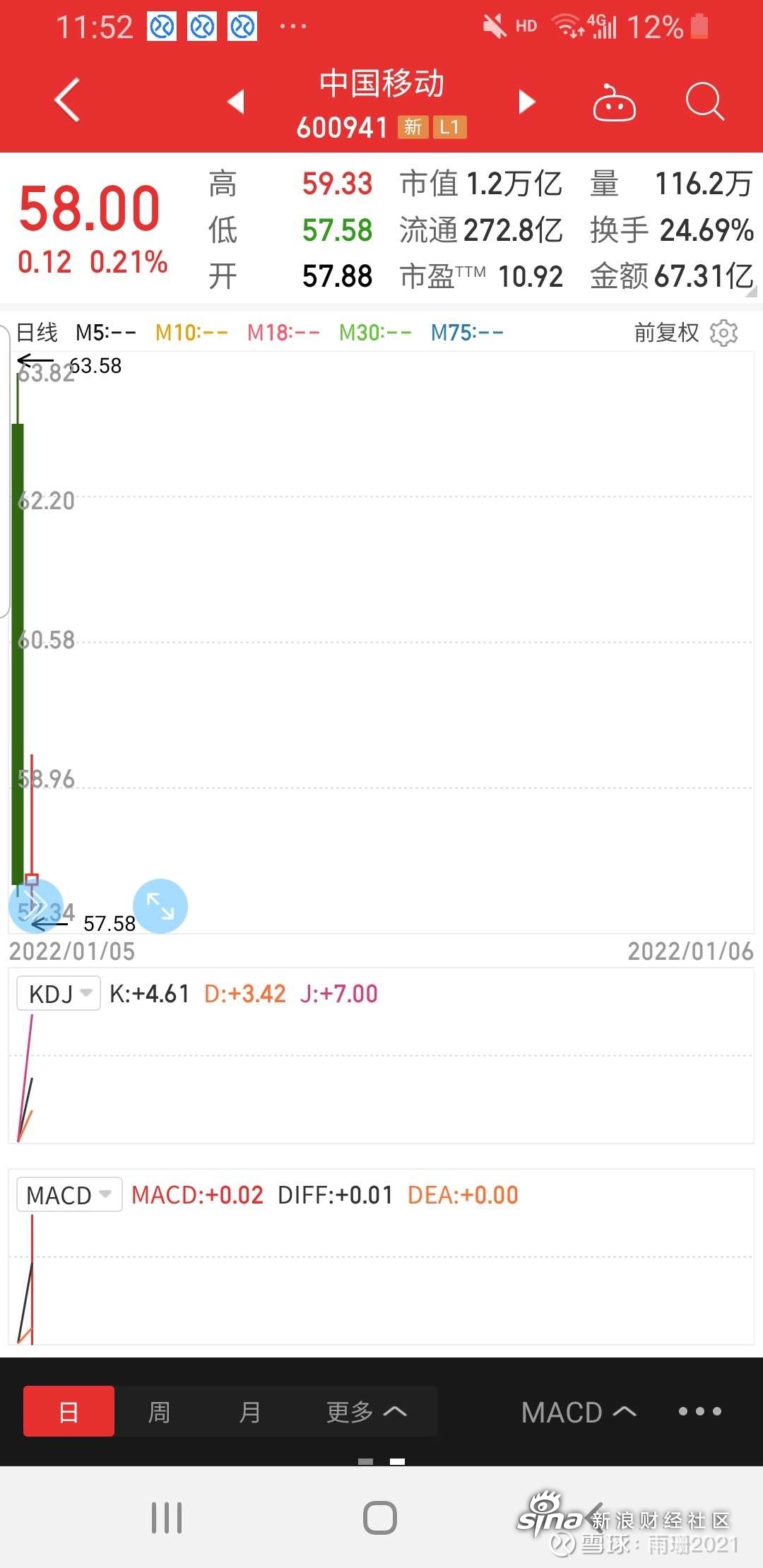Switch to the 月 monthly chart
This screenshot has height=1568, width=763.
point(249,1411)
